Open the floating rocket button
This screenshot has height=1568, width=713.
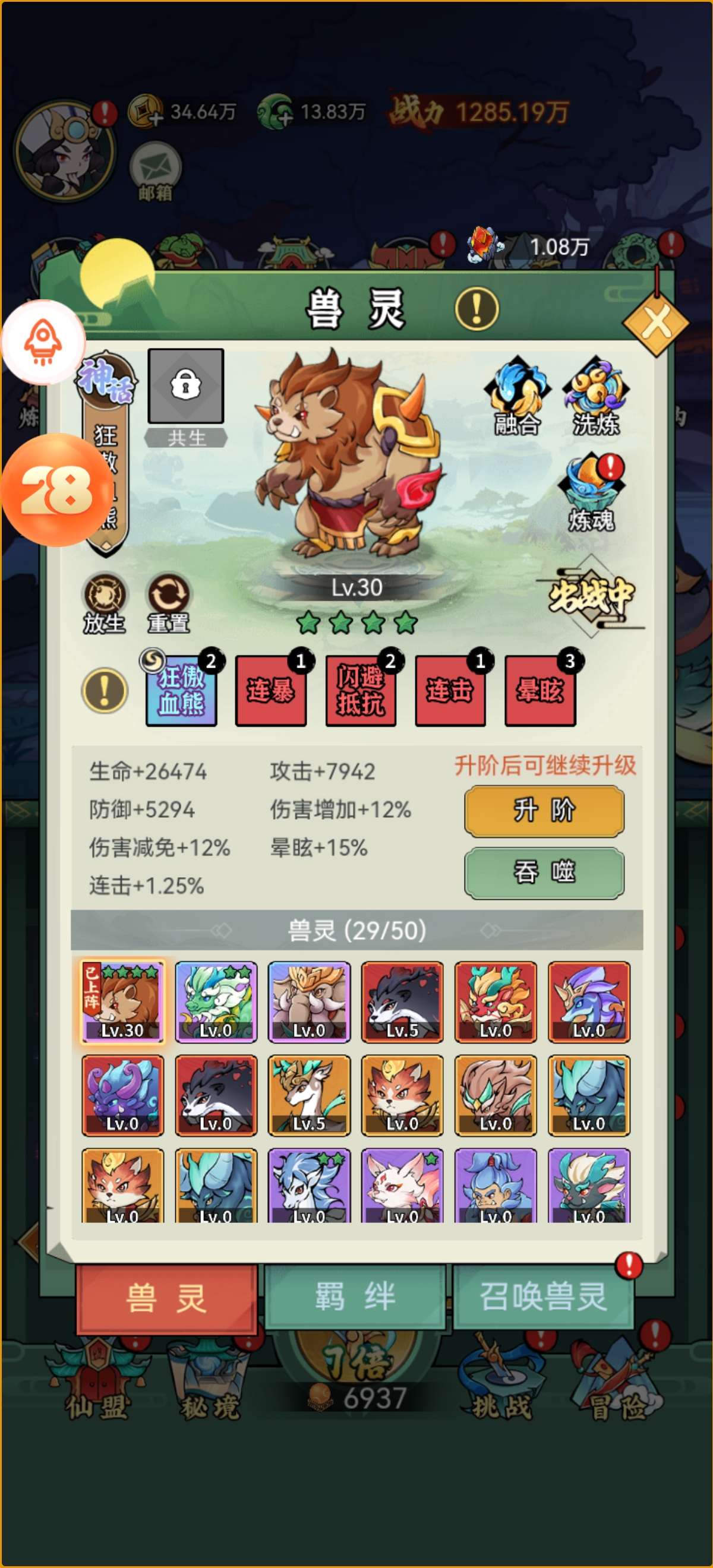click(43, 342)
